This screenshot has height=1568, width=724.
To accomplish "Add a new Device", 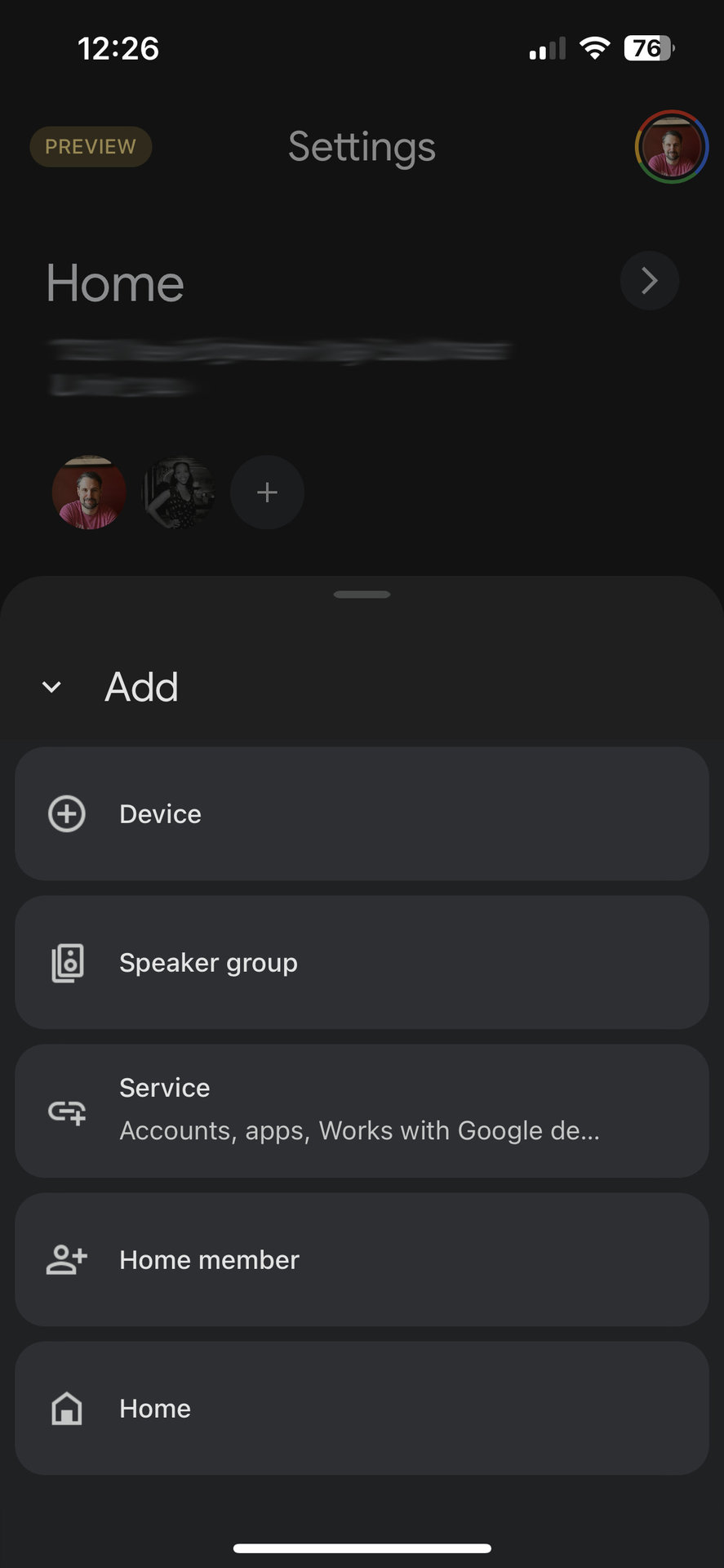I will coord(362,813).
